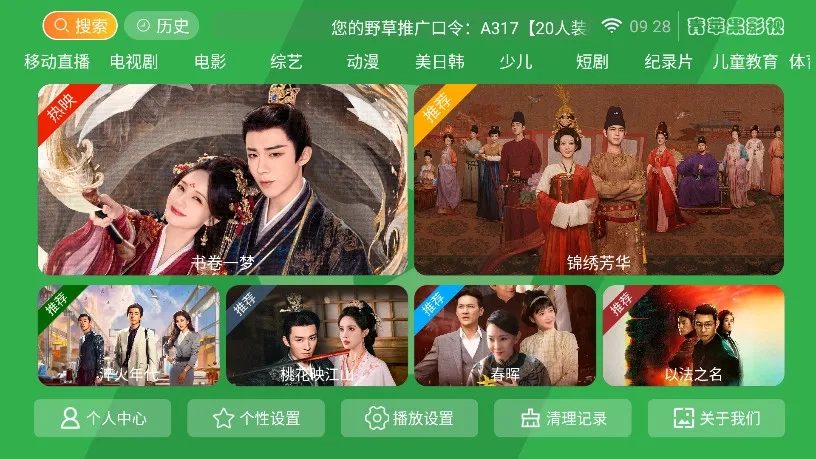The width and height of the screenshot is (816, 459).
Task: Open the 历史 watch history
Action: tap(162, 26)
